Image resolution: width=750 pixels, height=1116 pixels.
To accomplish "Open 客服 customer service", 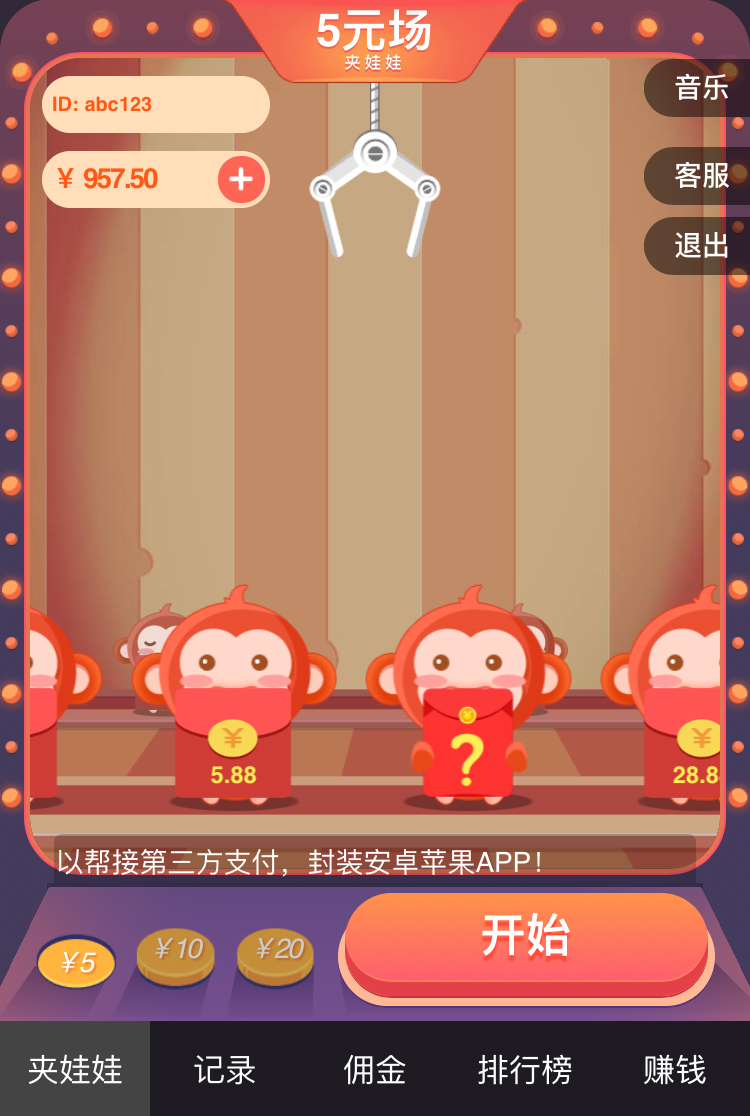I will 701,176.
